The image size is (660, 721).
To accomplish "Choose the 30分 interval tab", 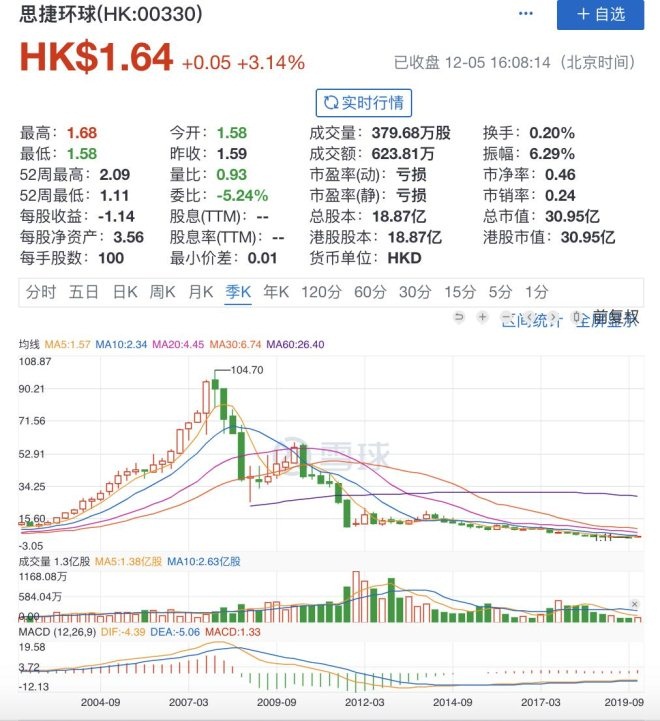I will (414, 292).
